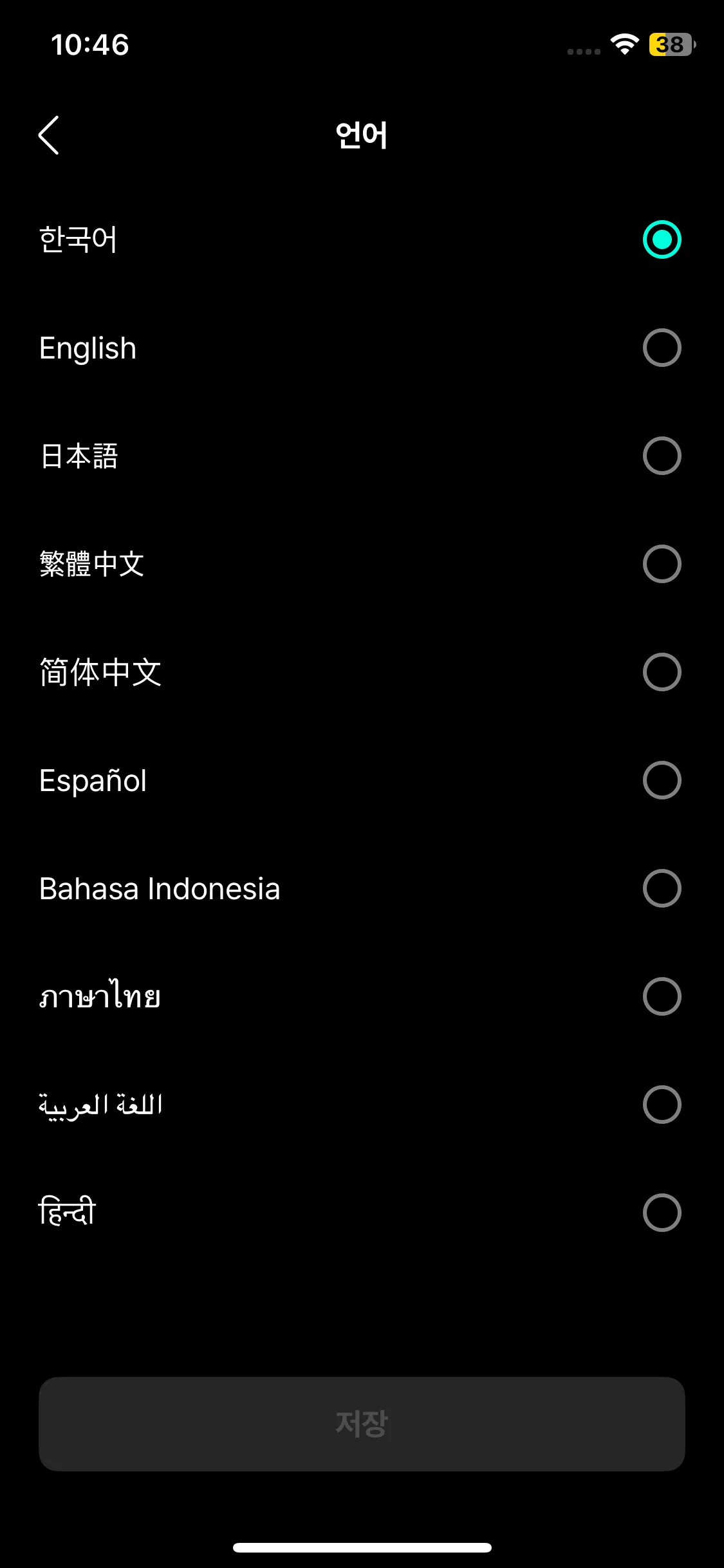Tap the 저장 save button
This screenshot has height=1568, width=724.
click(x=362, y=1424)
